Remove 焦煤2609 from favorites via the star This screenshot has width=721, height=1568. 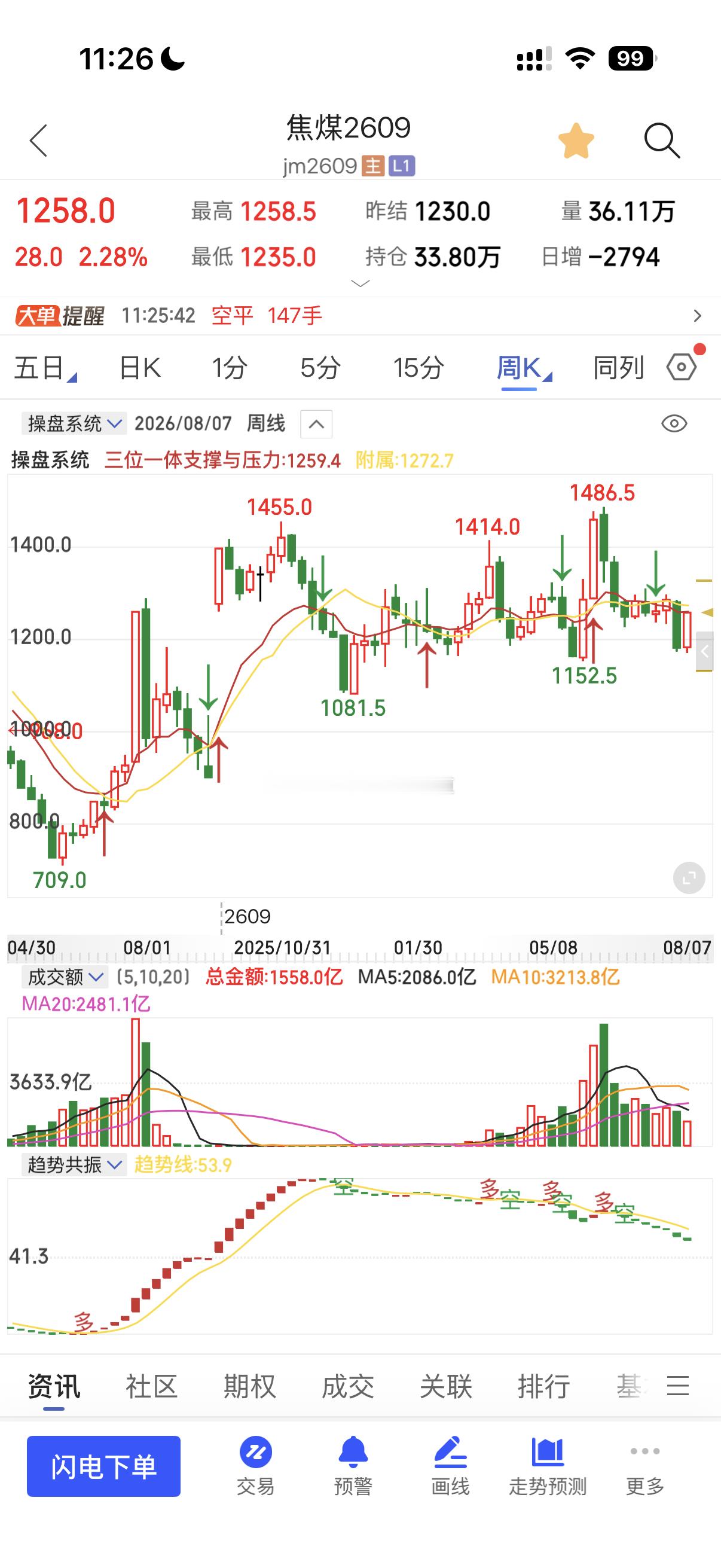[x=576, y=141]
